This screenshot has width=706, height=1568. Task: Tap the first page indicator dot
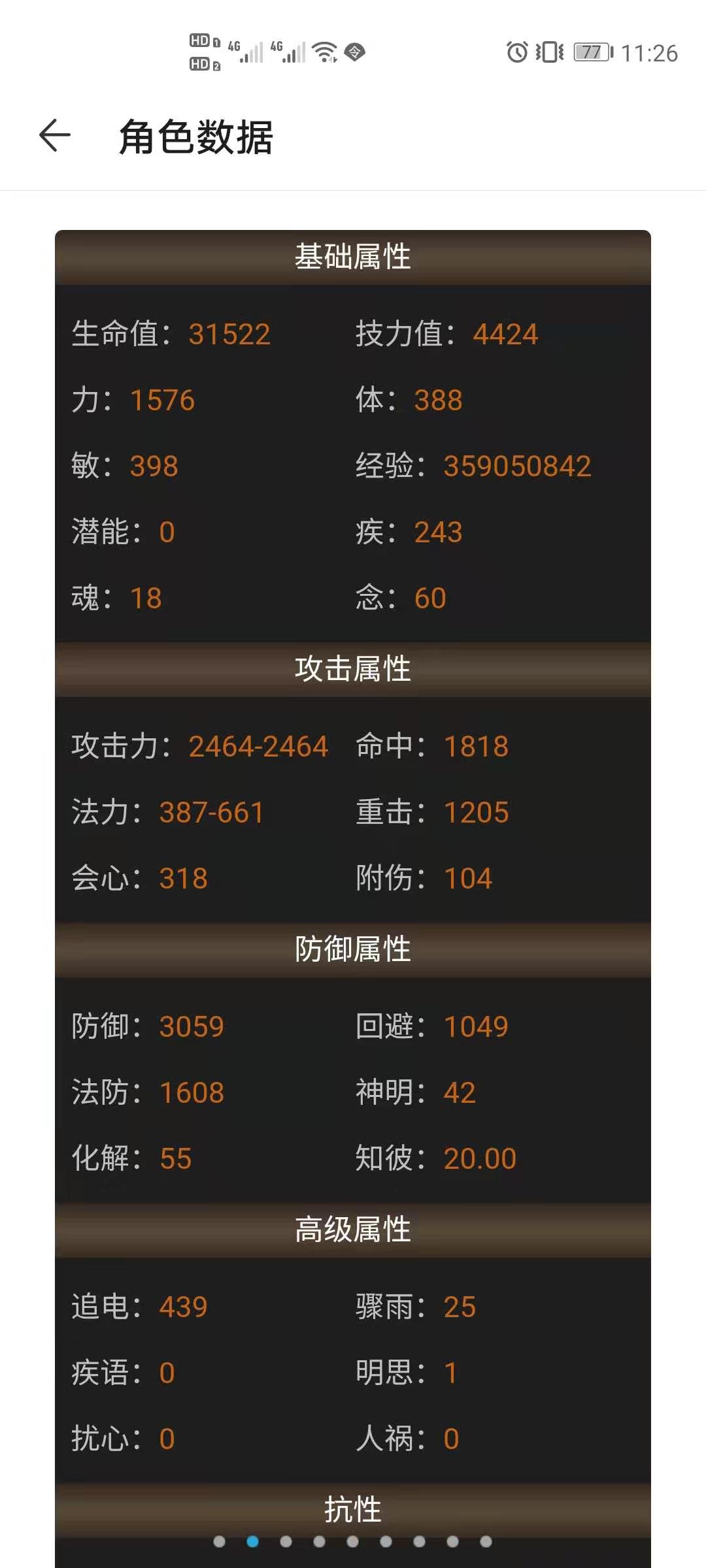click(220, 1541)
